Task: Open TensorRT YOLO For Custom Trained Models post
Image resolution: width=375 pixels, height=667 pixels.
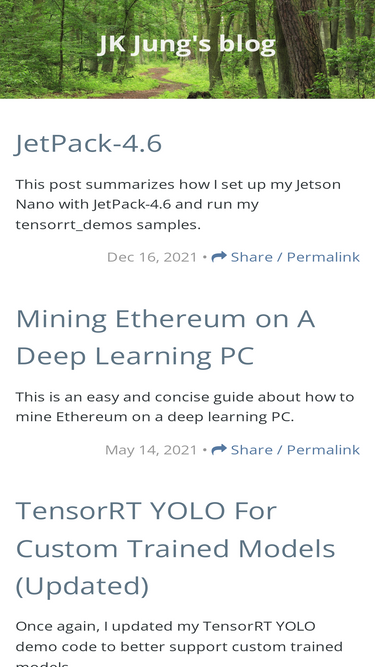Action: click(x=175, y=548)
